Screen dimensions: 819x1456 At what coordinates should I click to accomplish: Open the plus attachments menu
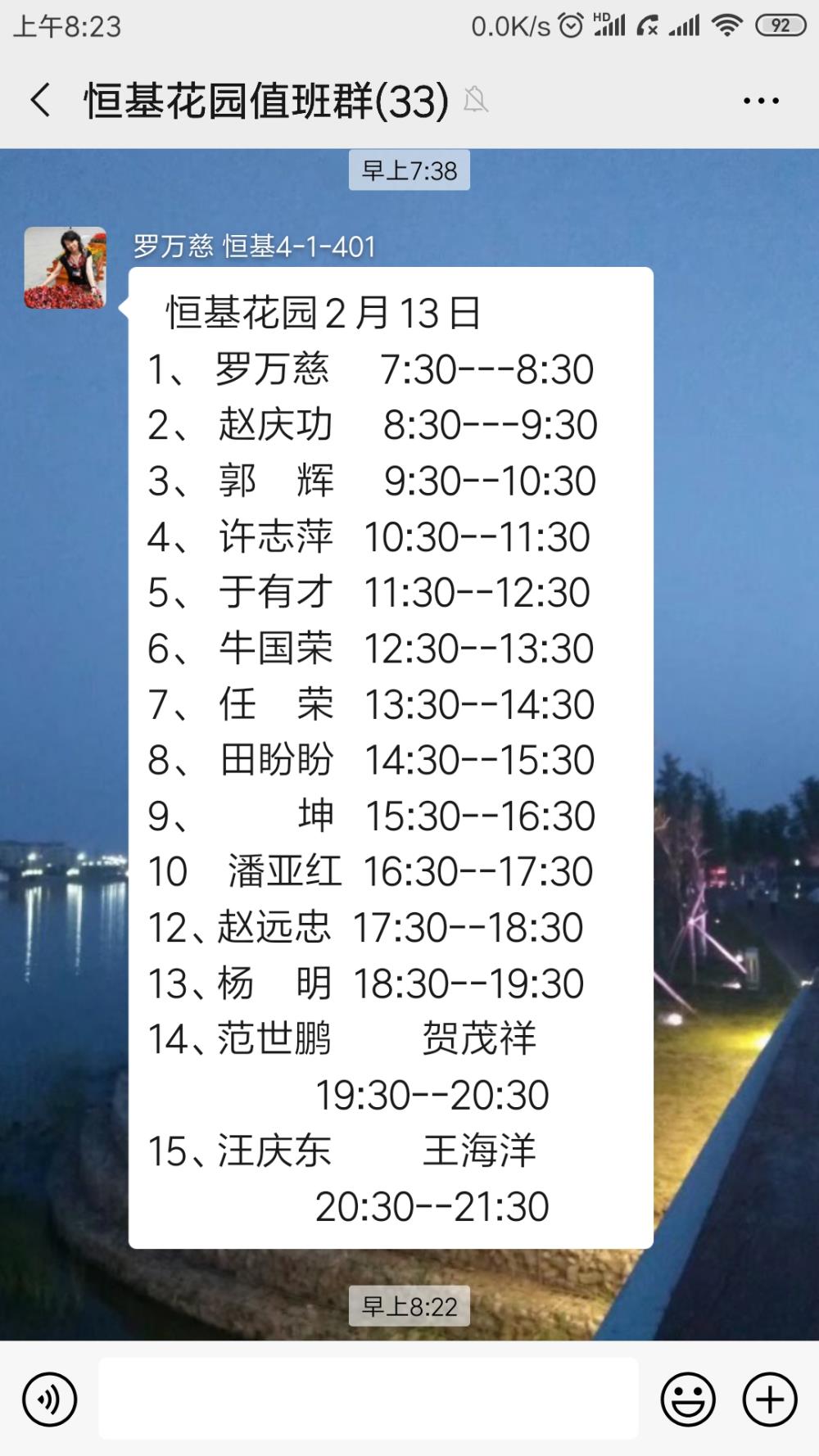770,1399
